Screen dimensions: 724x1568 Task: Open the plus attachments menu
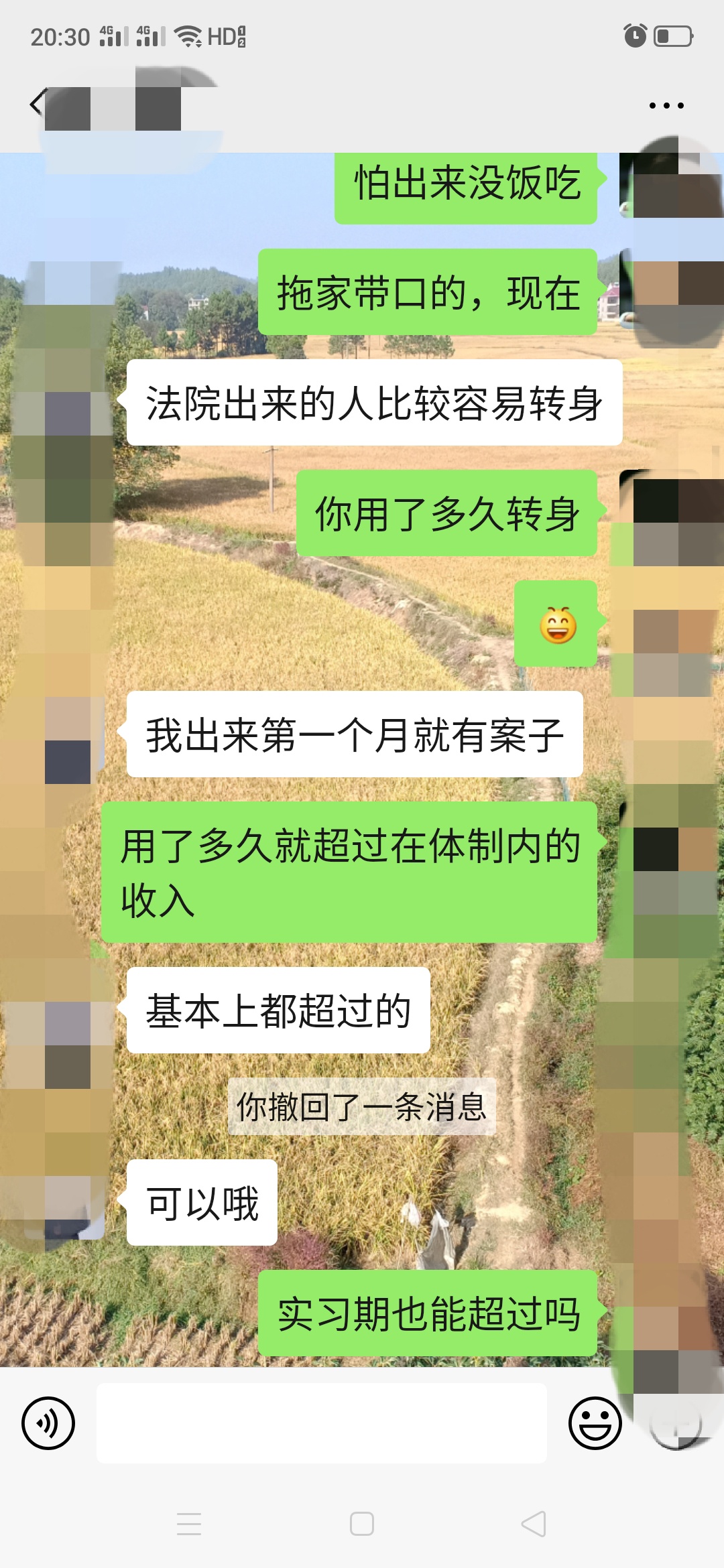point(676,1423)
